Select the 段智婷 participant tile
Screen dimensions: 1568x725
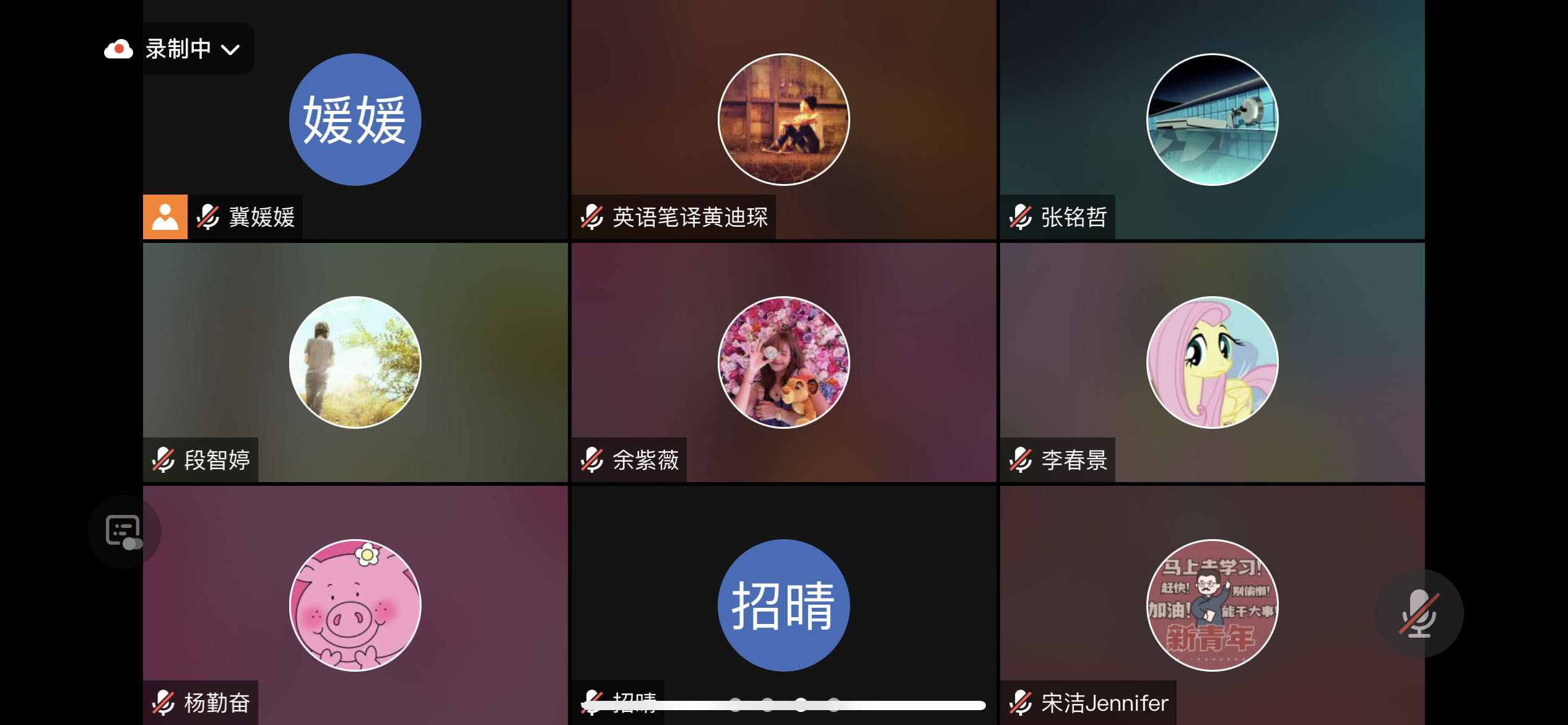click(x=355, y=362)
